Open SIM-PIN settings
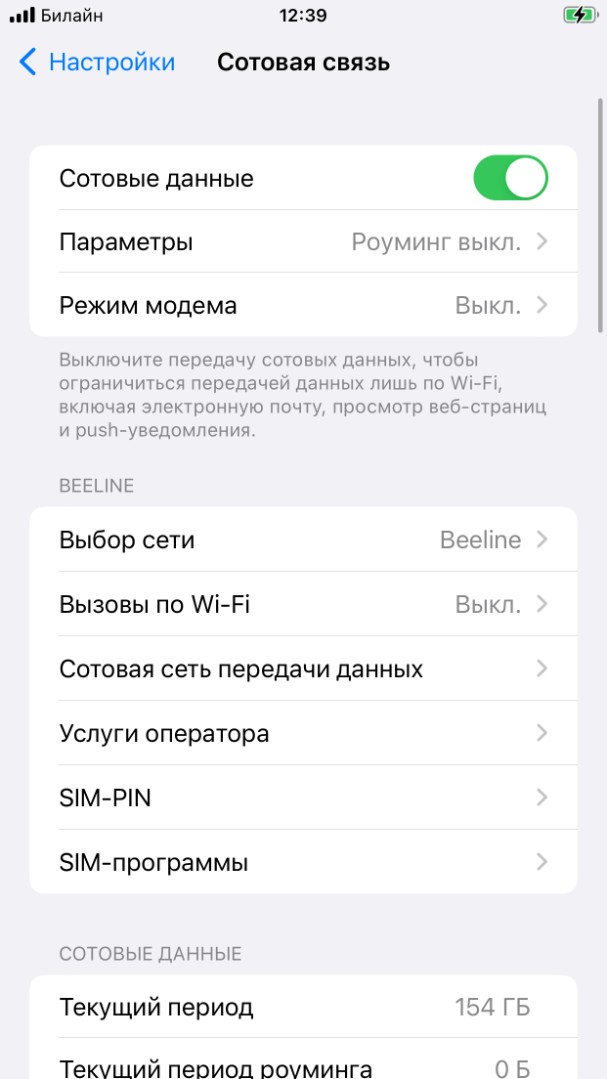 304,798
